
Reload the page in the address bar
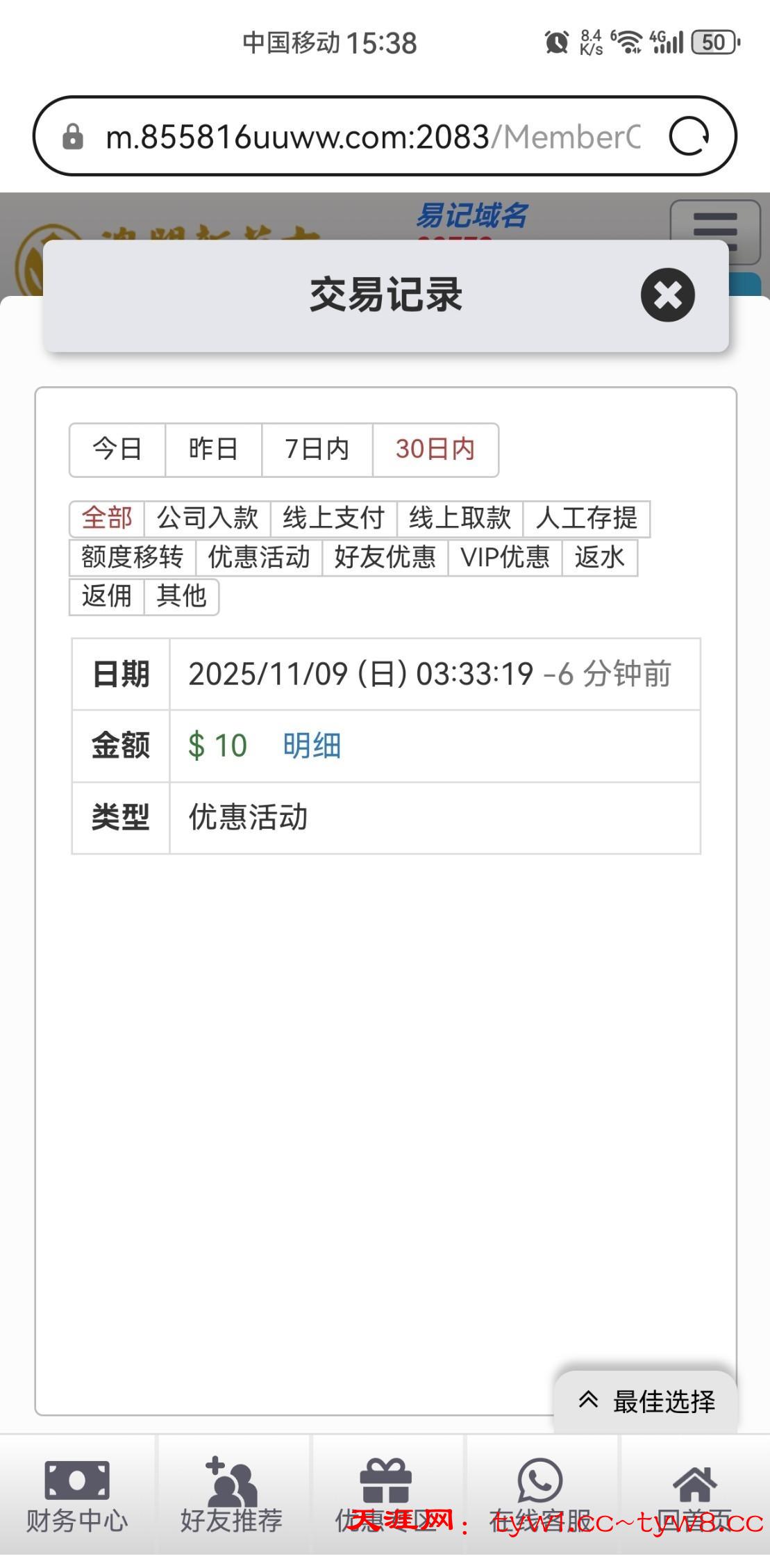(x=689, y=136)
